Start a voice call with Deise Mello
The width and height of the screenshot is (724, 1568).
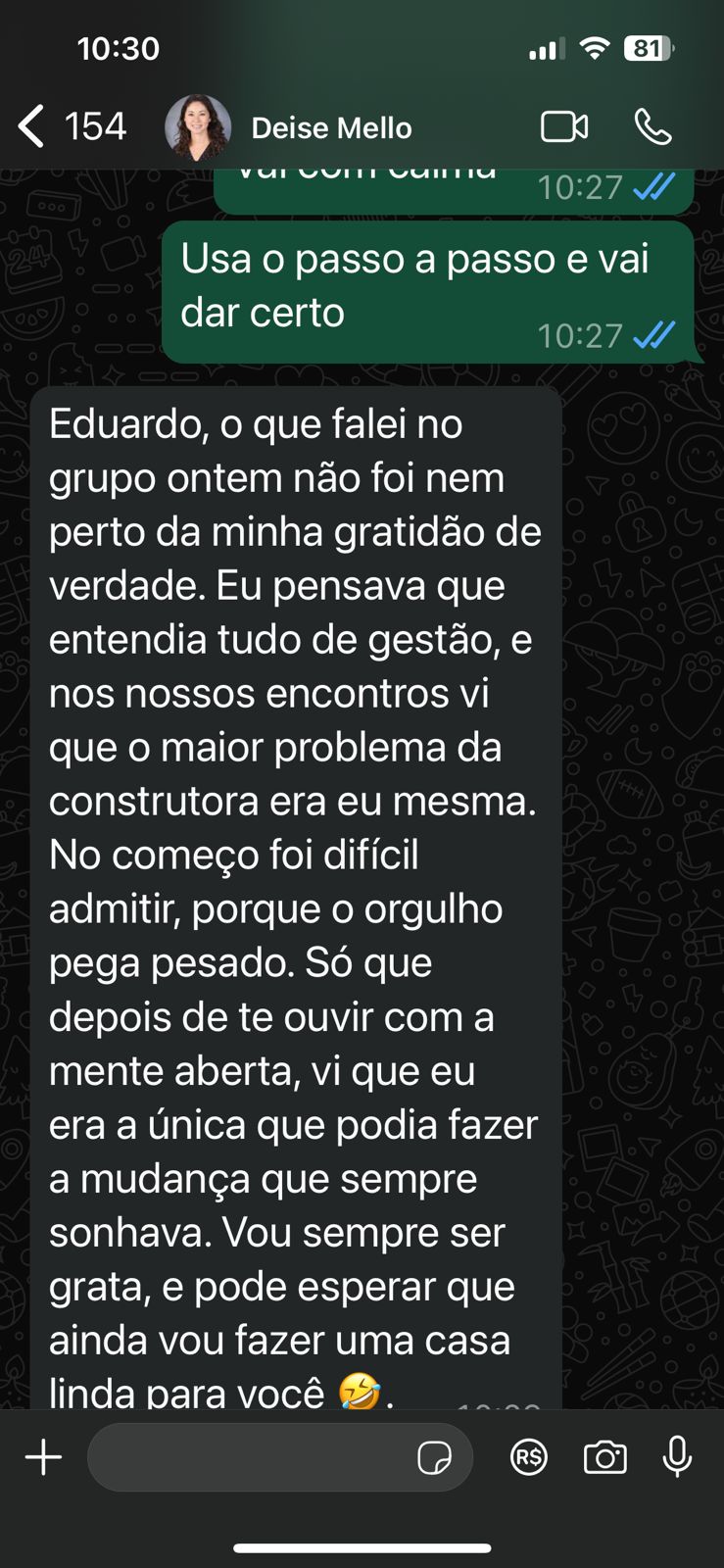click(x=652, y=127)
